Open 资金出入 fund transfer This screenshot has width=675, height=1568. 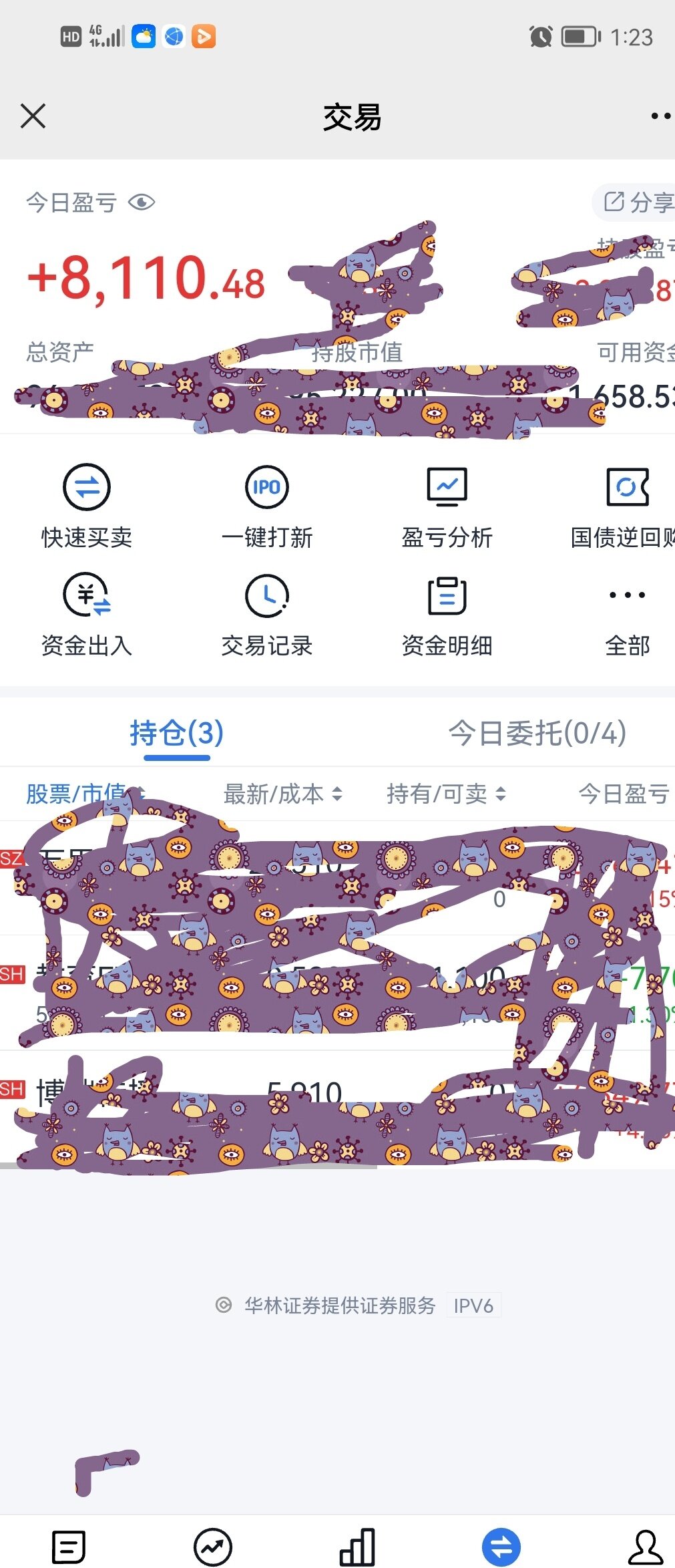click(87, 616)
